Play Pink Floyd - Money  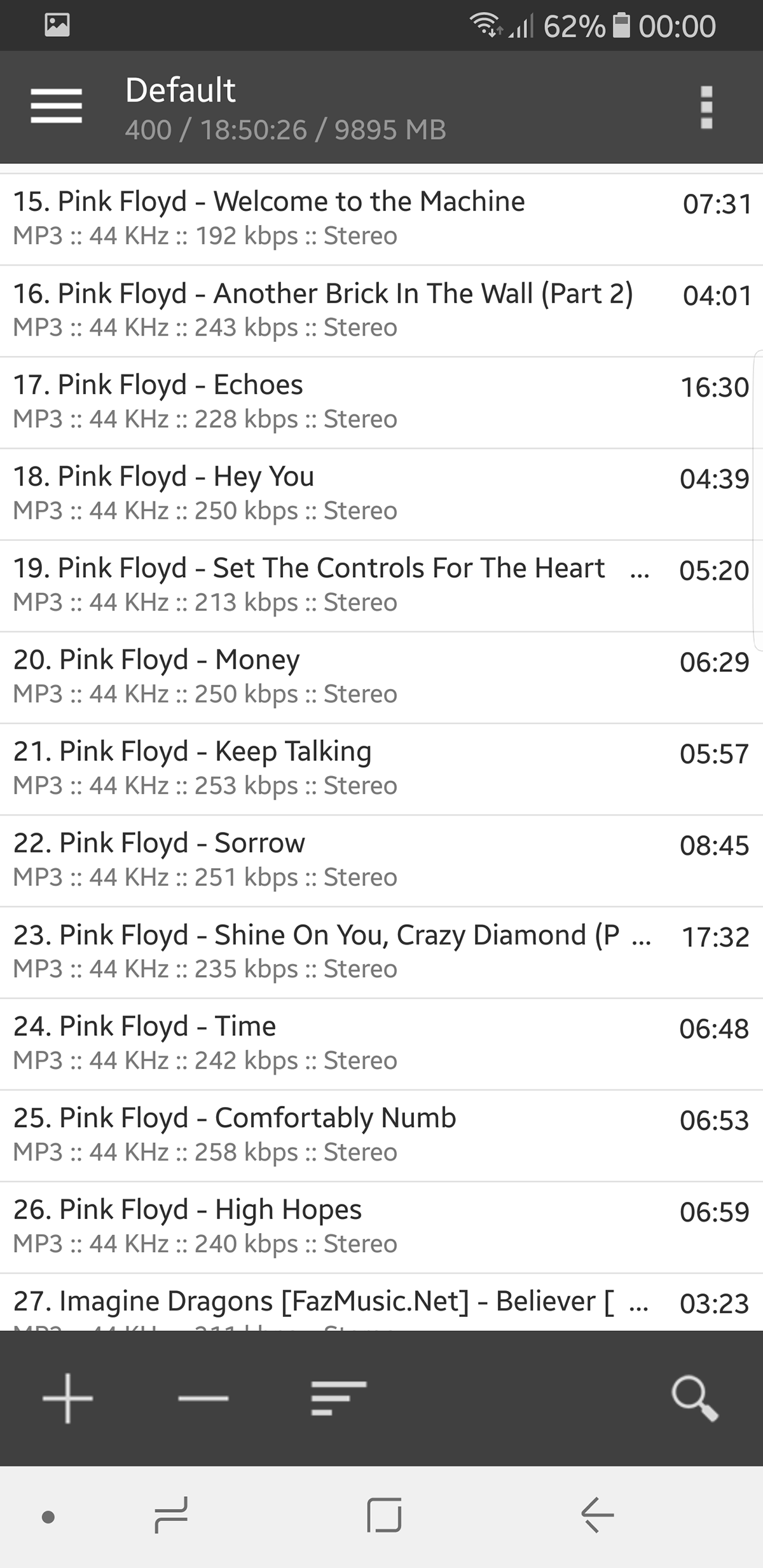(381, 677)
